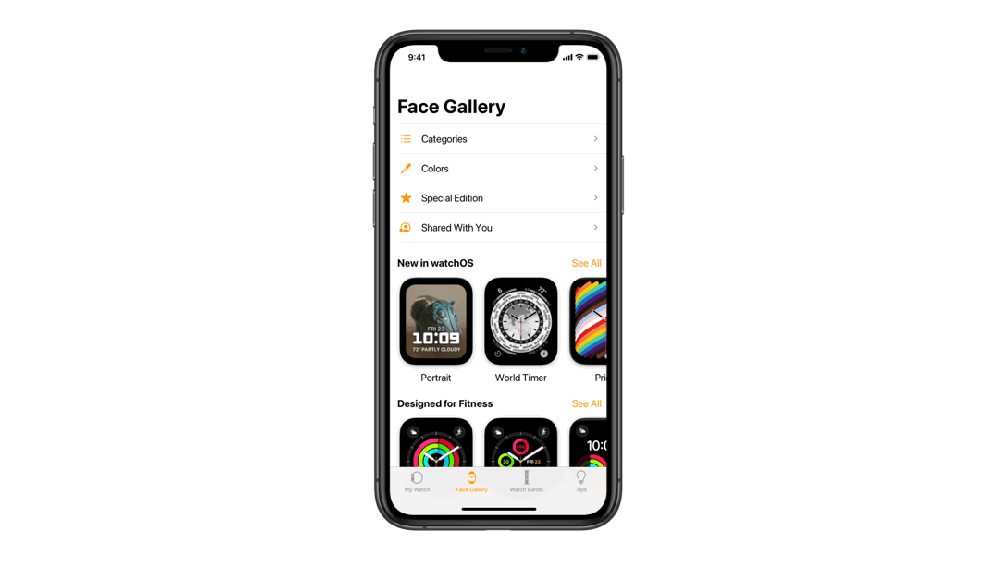Switch to the Face Gallery tab
The image size is (999, 562).
pos(472,481)
